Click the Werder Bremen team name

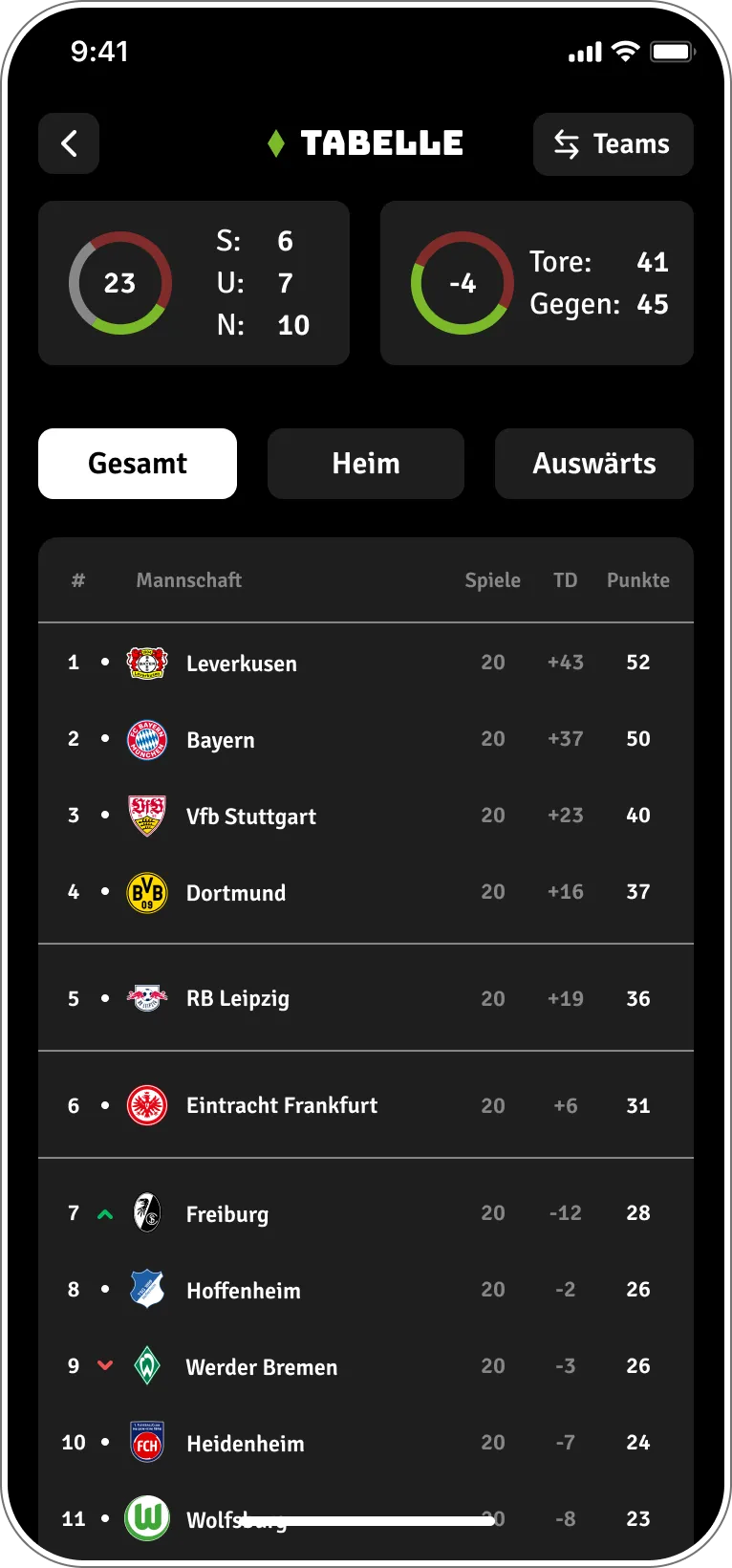pos(262,1366)
